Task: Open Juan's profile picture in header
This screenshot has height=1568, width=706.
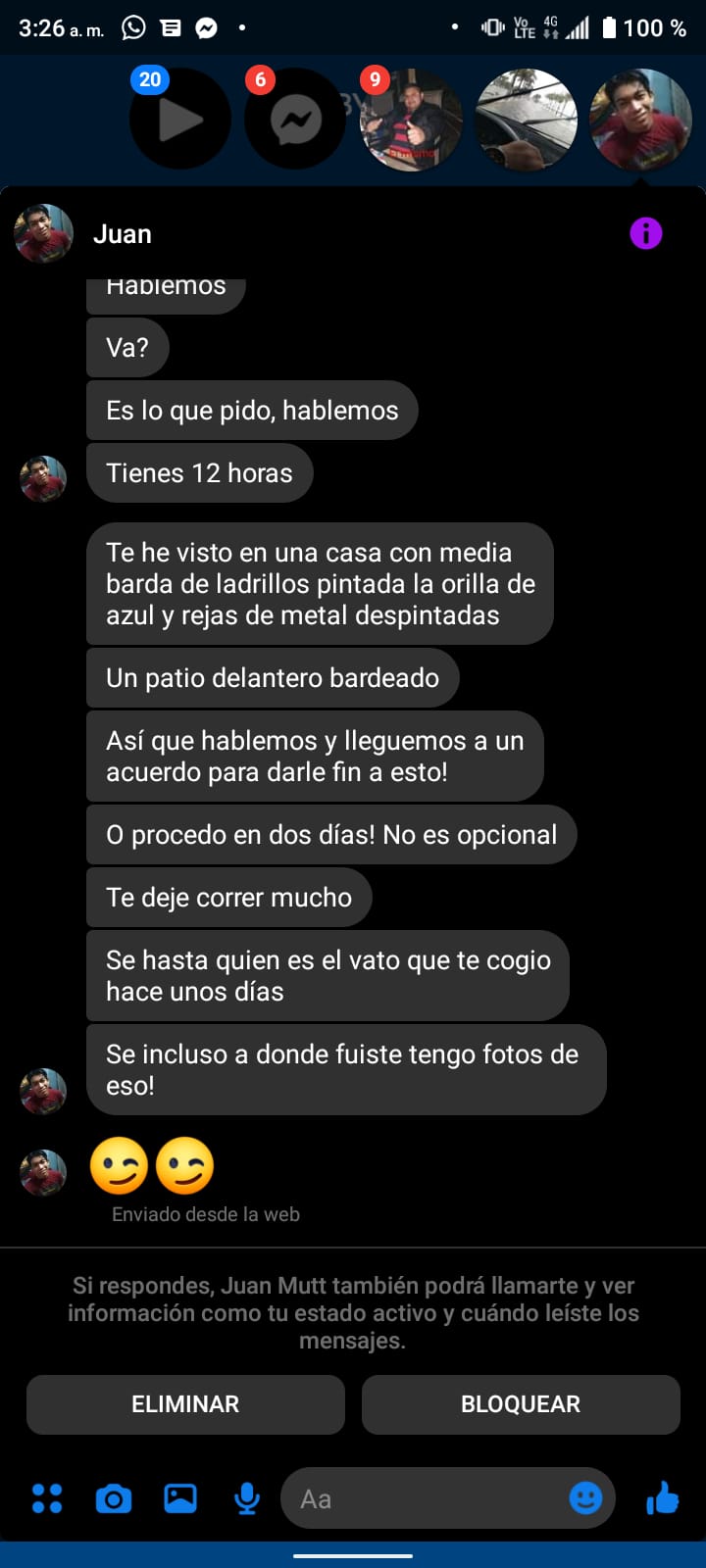Action: coord(44,234)
